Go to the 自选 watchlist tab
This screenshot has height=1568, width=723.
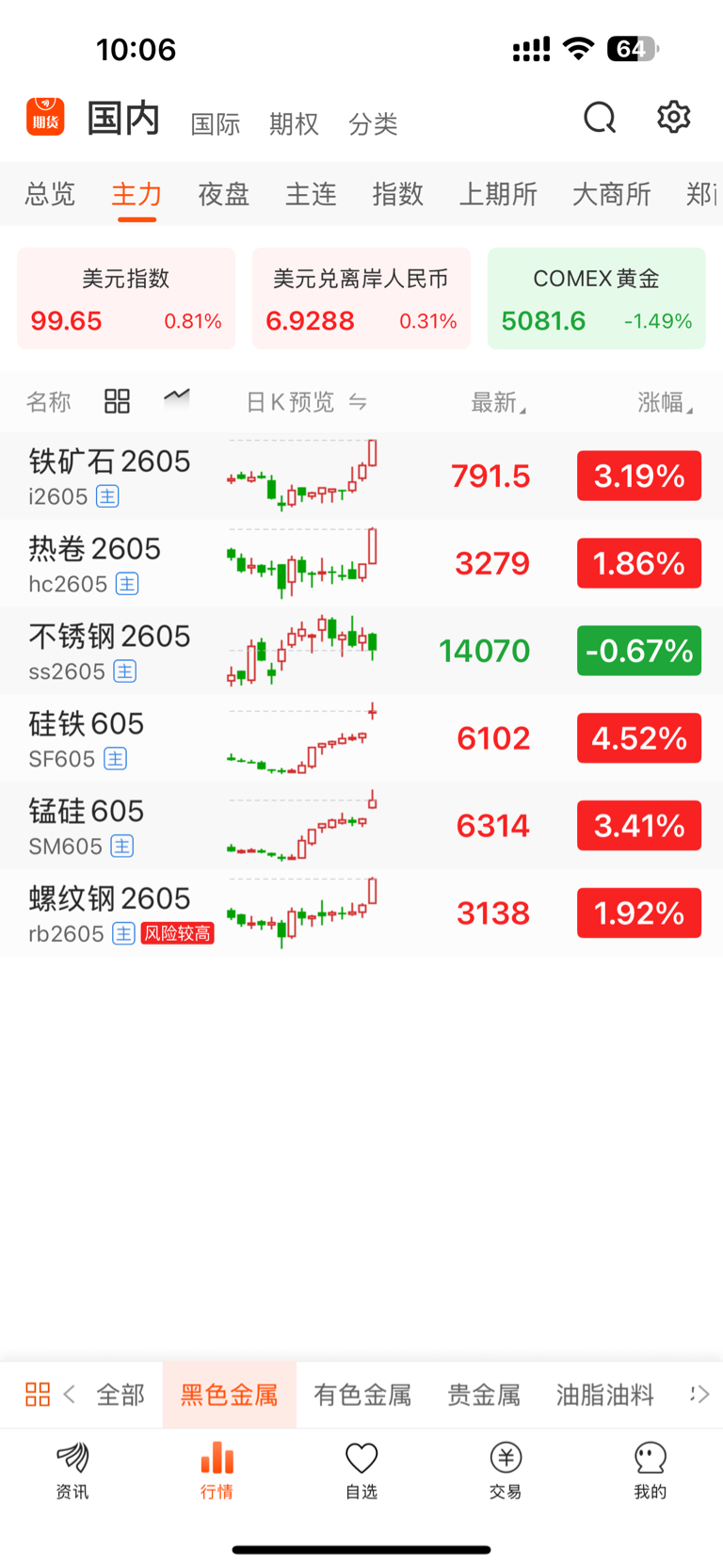pyautogui.click(x=361, y=1470)
